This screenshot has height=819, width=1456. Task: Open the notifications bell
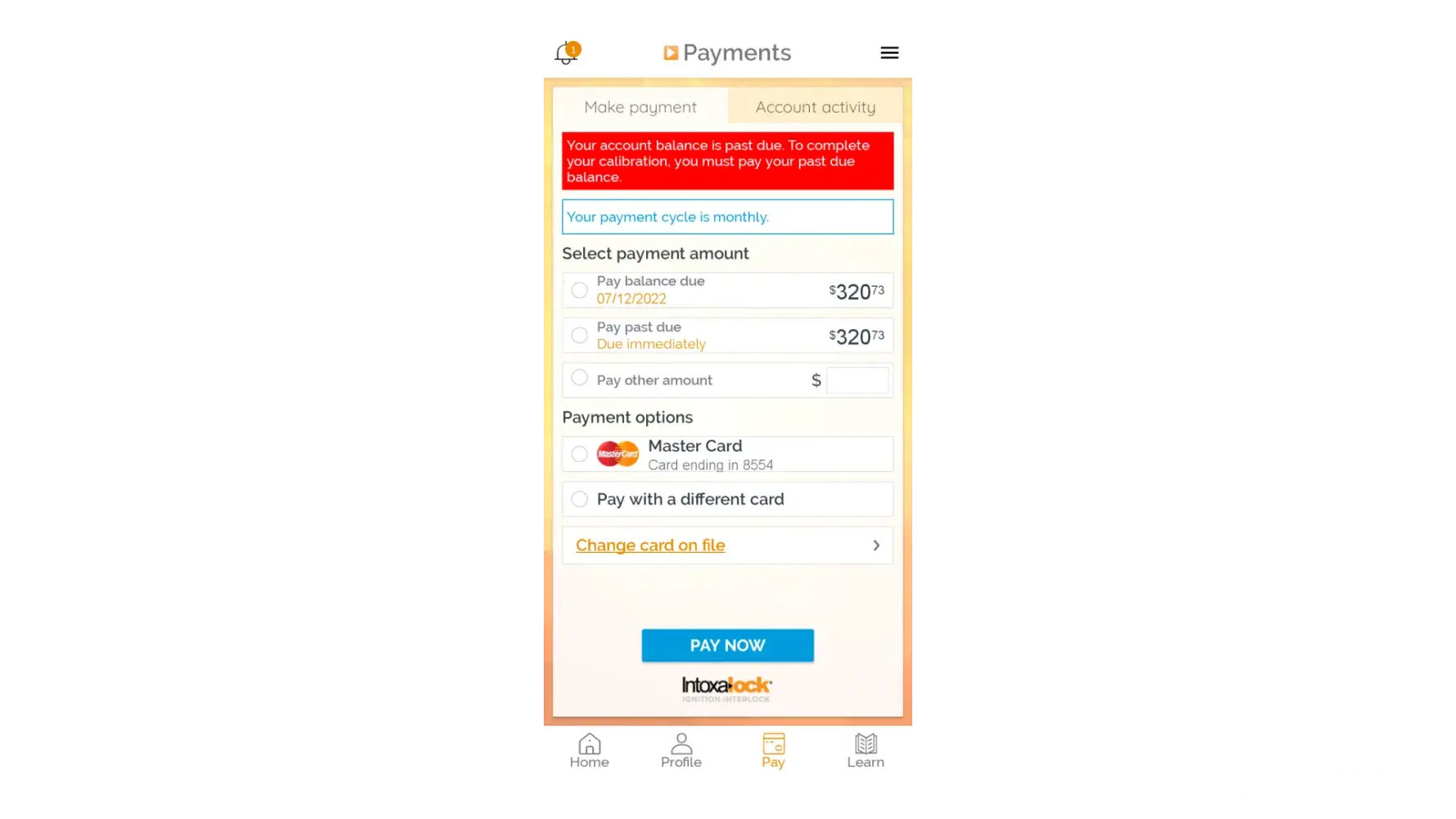pos(566,53)
